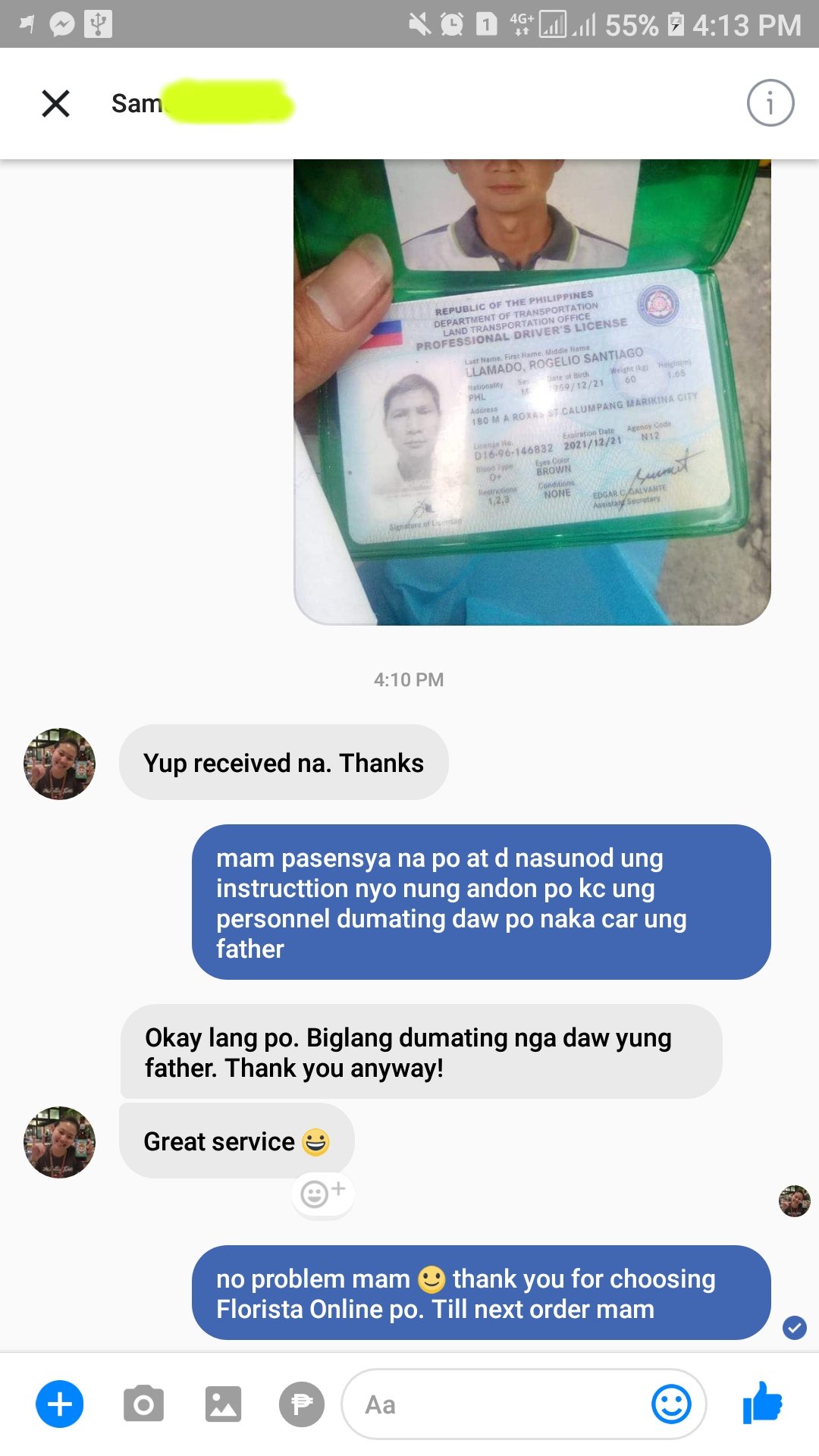Open more options with the blue plus button
819x1456 pixels.
(x=59, y=1404)
